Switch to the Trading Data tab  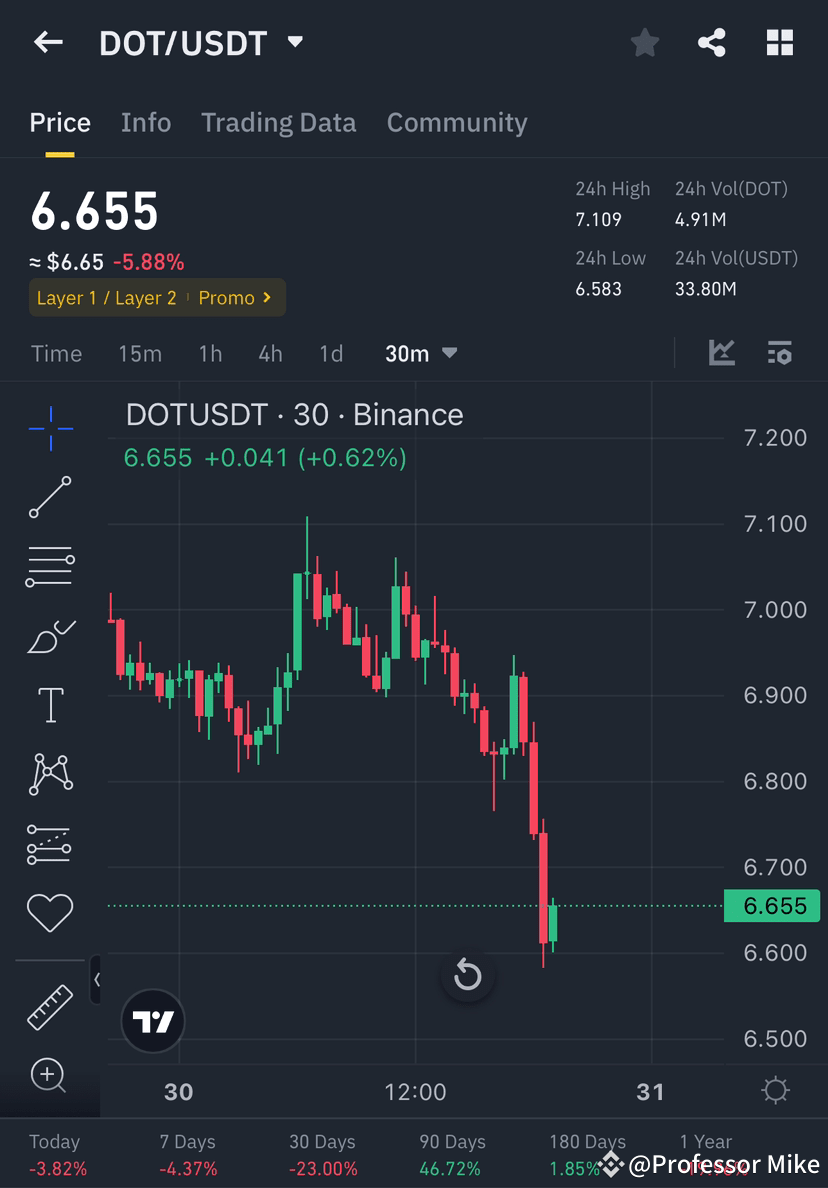click(279, 122)
